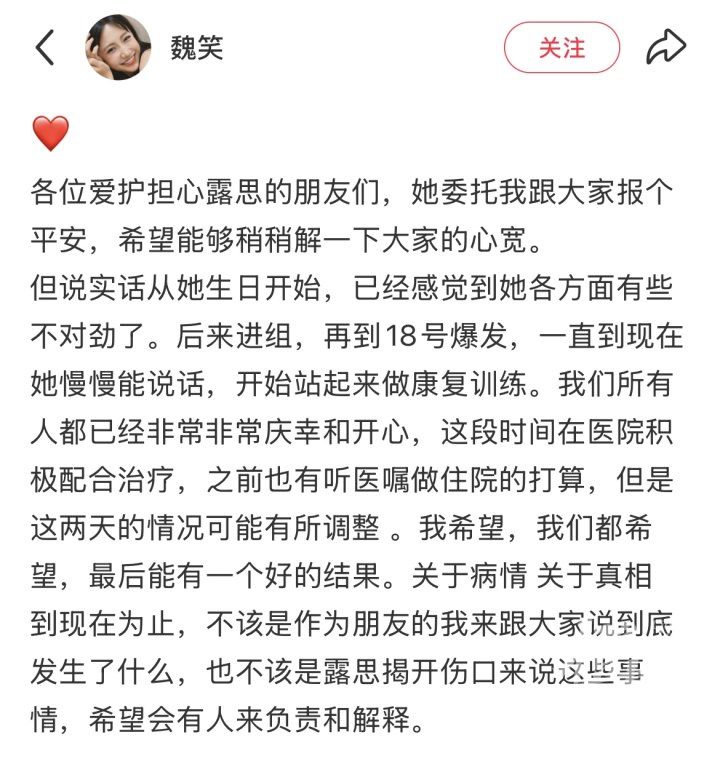Go back using the back arrow
720x764 pixels.
coord(45,47)
